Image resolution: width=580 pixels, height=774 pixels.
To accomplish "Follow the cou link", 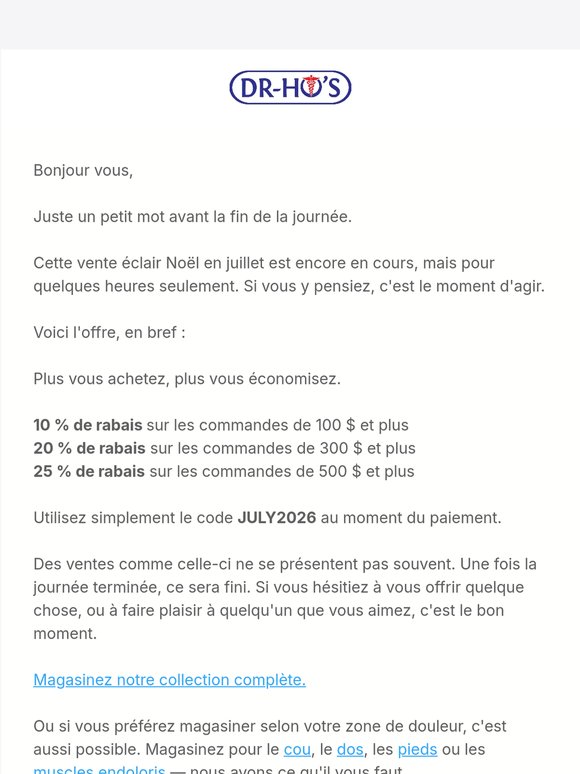I will click(297, 749).
